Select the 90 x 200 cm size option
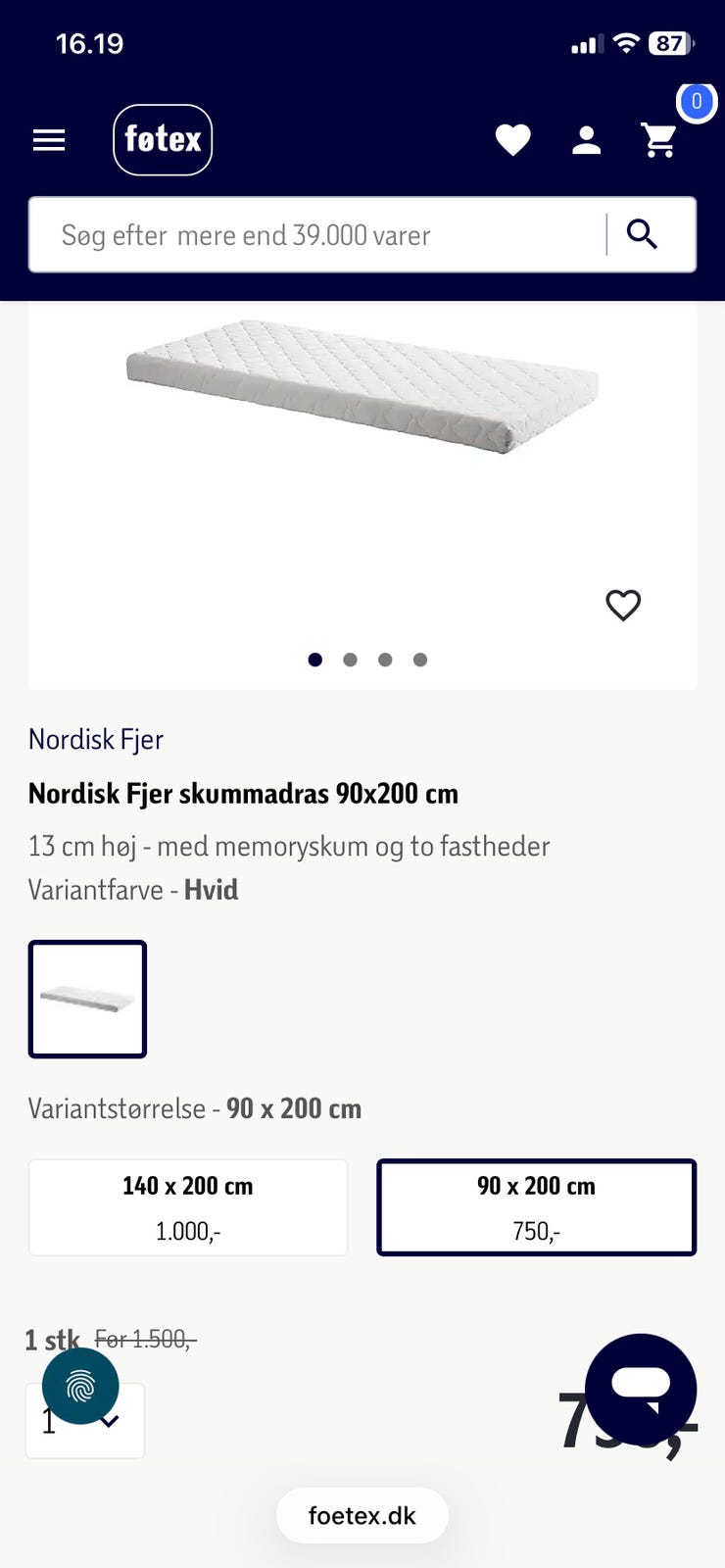 (536, 1206)
